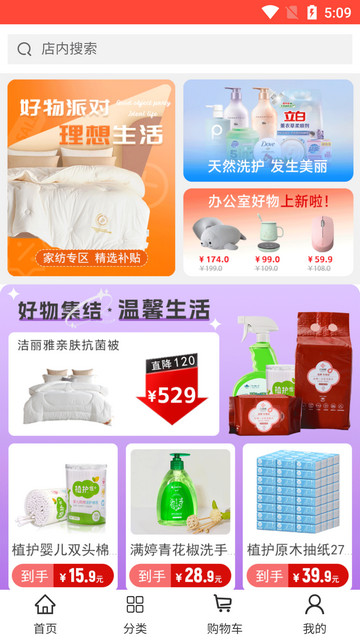Open the 好物派对 理想生活 home textile banner

91,178
